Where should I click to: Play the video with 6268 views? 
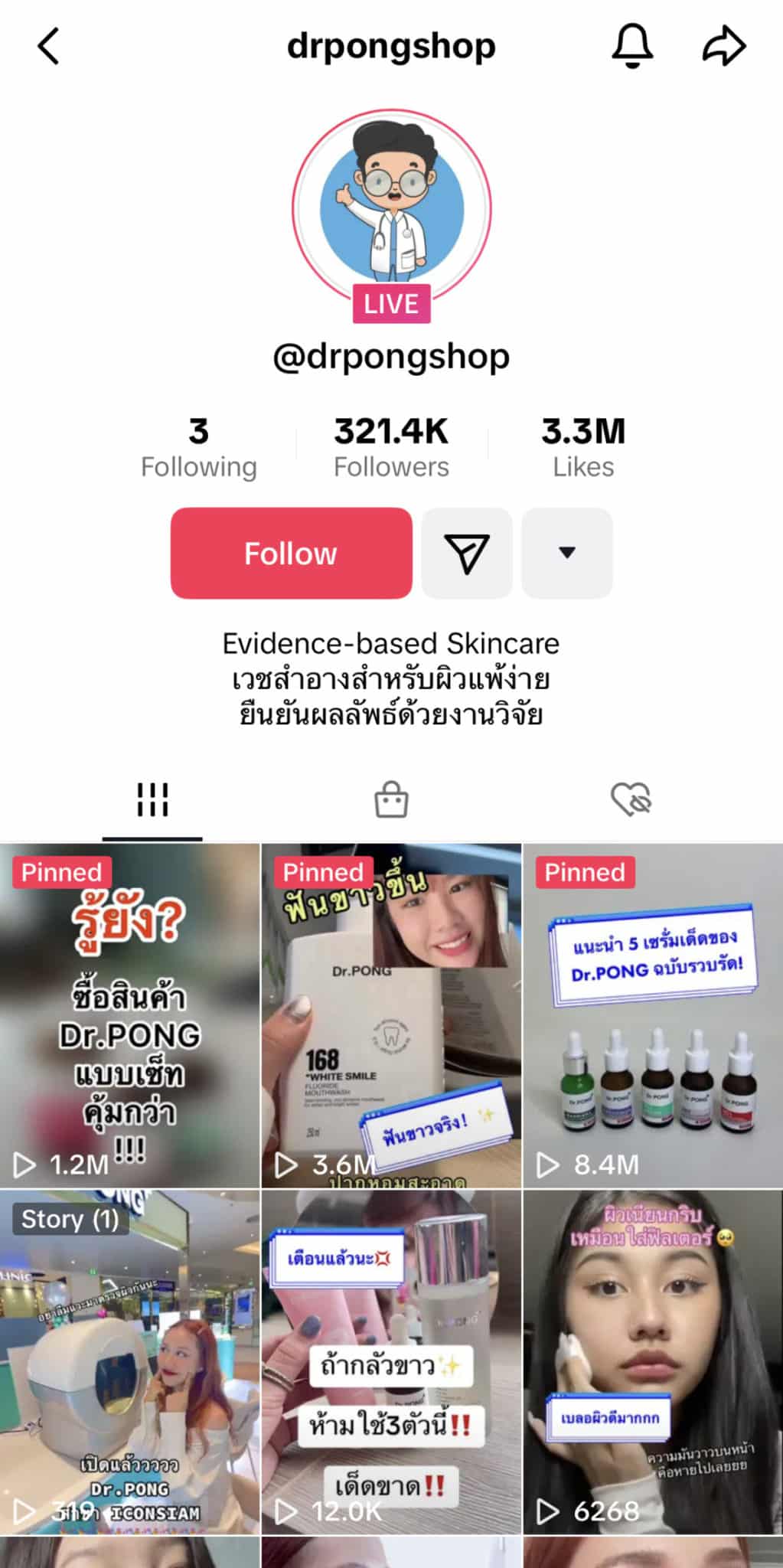tap(653, 1361)
